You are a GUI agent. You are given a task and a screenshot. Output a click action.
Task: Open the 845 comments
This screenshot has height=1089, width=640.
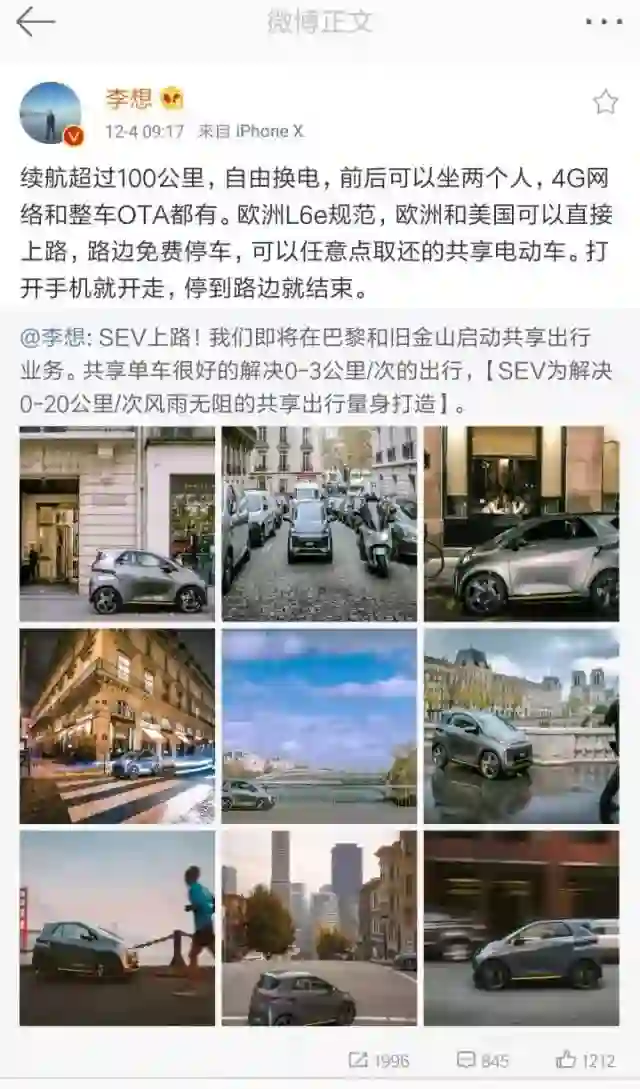click(483, 1060)
